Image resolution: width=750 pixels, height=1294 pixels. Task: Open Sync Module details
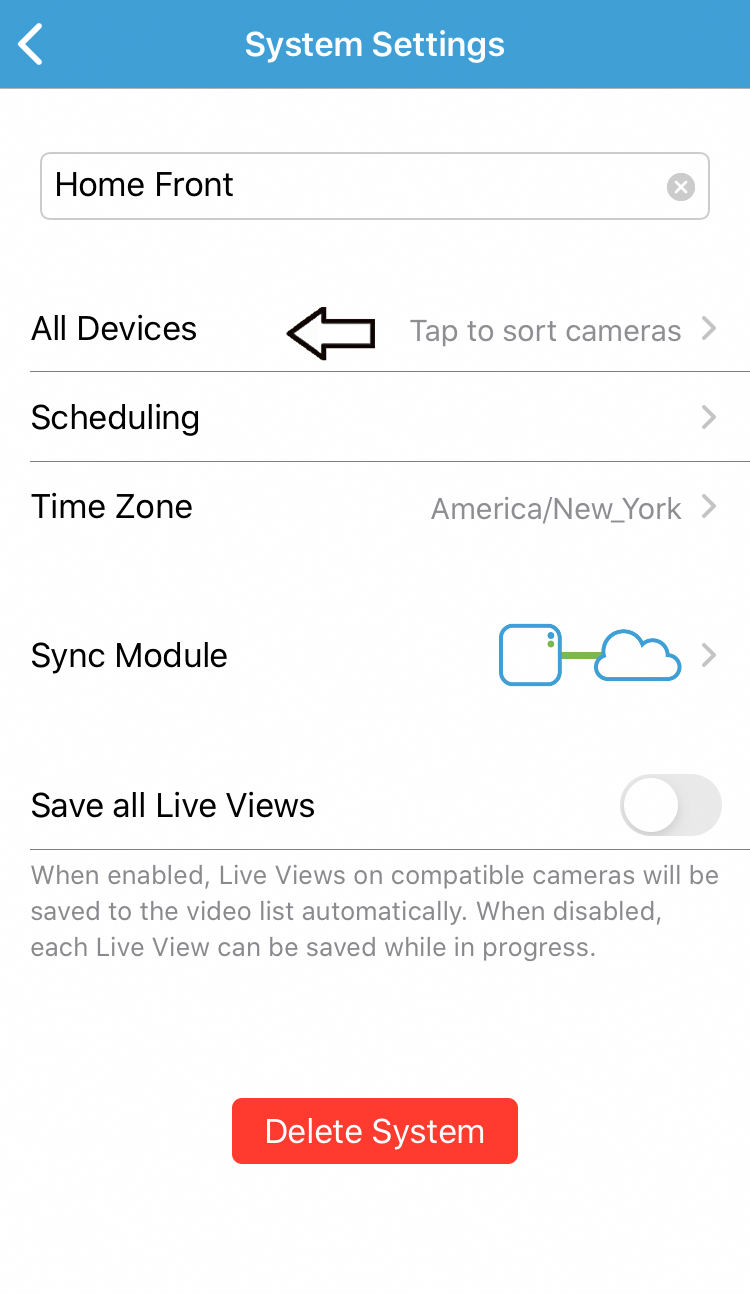[375, 656]
